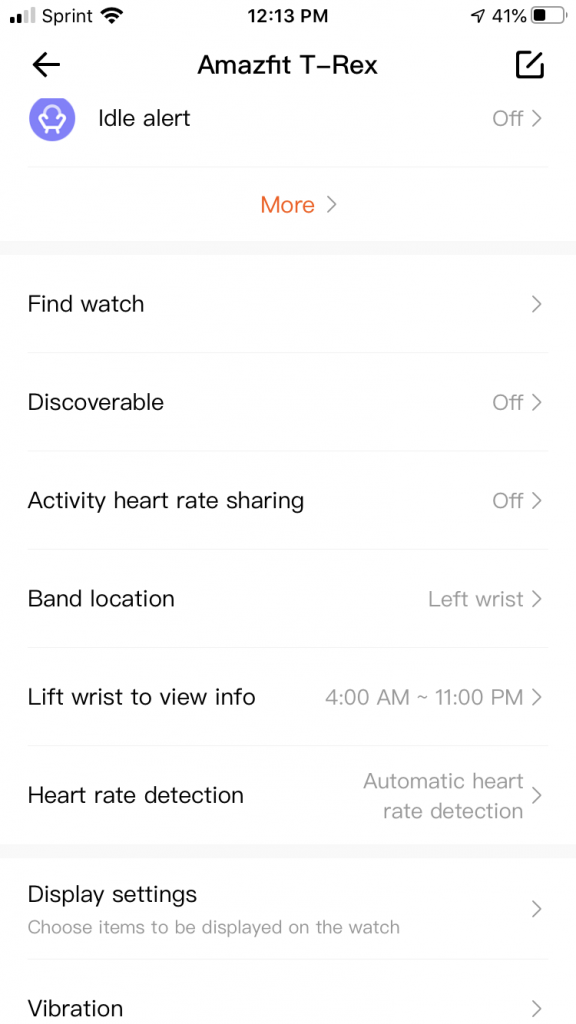Go back using the top-left arrow

pos(46,65)
